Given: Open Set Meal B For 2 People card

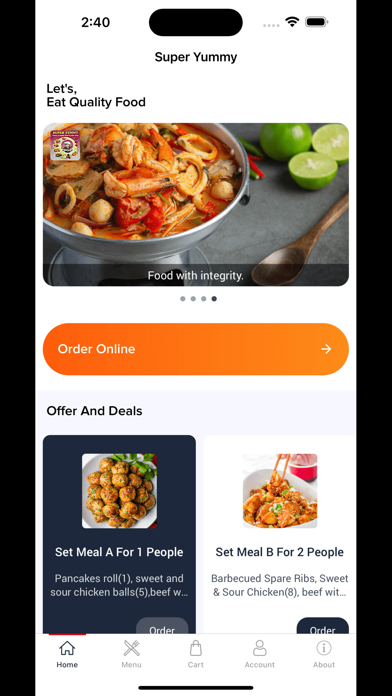Looking at the screenshot, I should click(280, 534).
